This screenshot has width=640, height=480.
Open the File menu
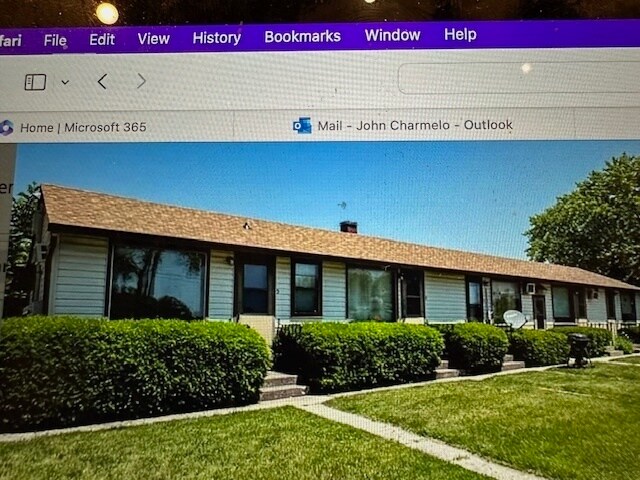pyautogui.click(x=55, y=40)
